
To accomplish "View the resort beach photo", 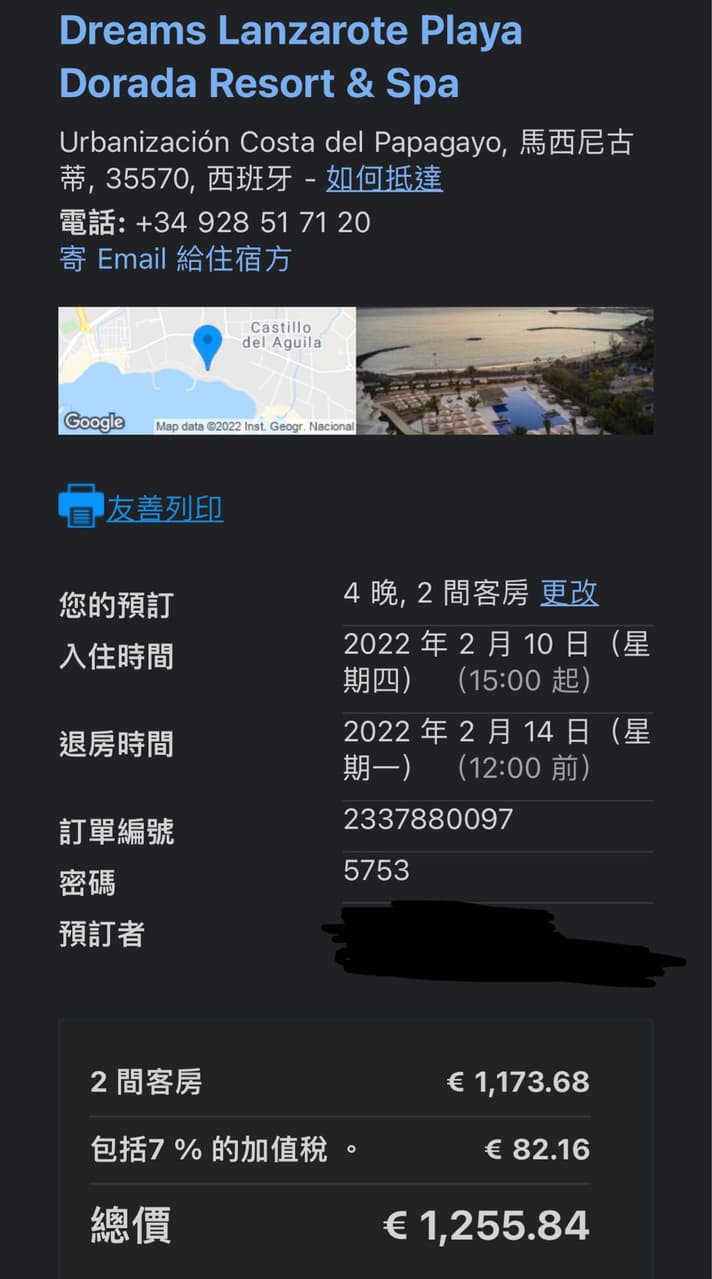I will click(x=505, y=370).
